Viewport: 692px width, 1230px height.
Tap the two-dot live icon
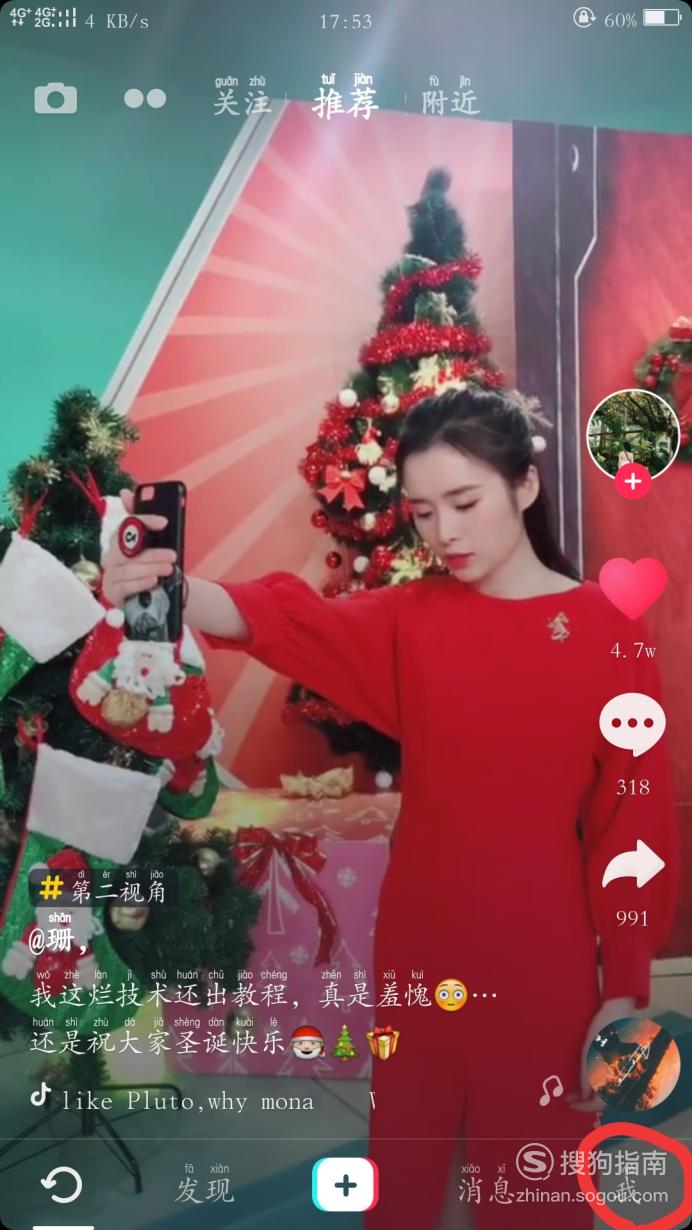coord(145,99)
